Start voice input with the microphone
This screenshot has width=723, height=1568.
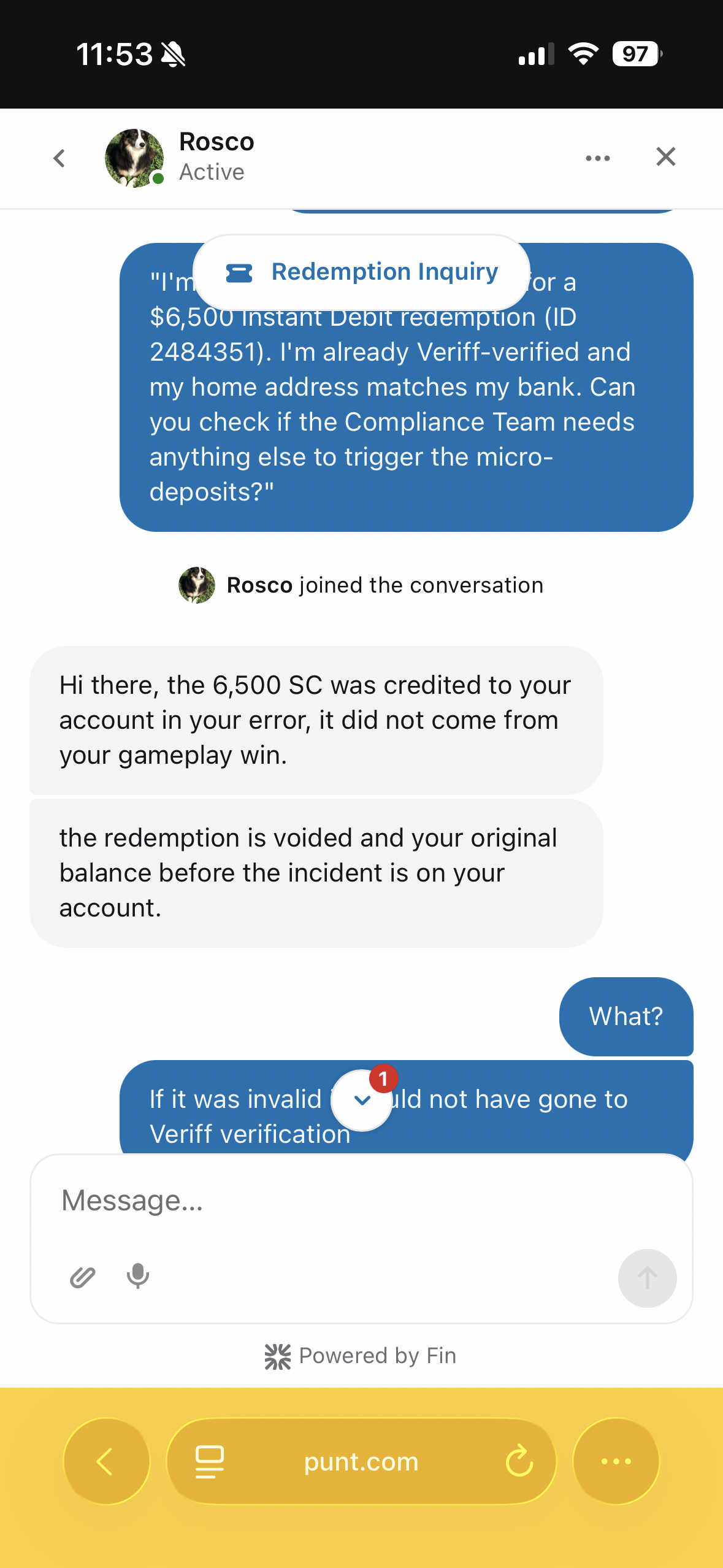point(138,1277)
